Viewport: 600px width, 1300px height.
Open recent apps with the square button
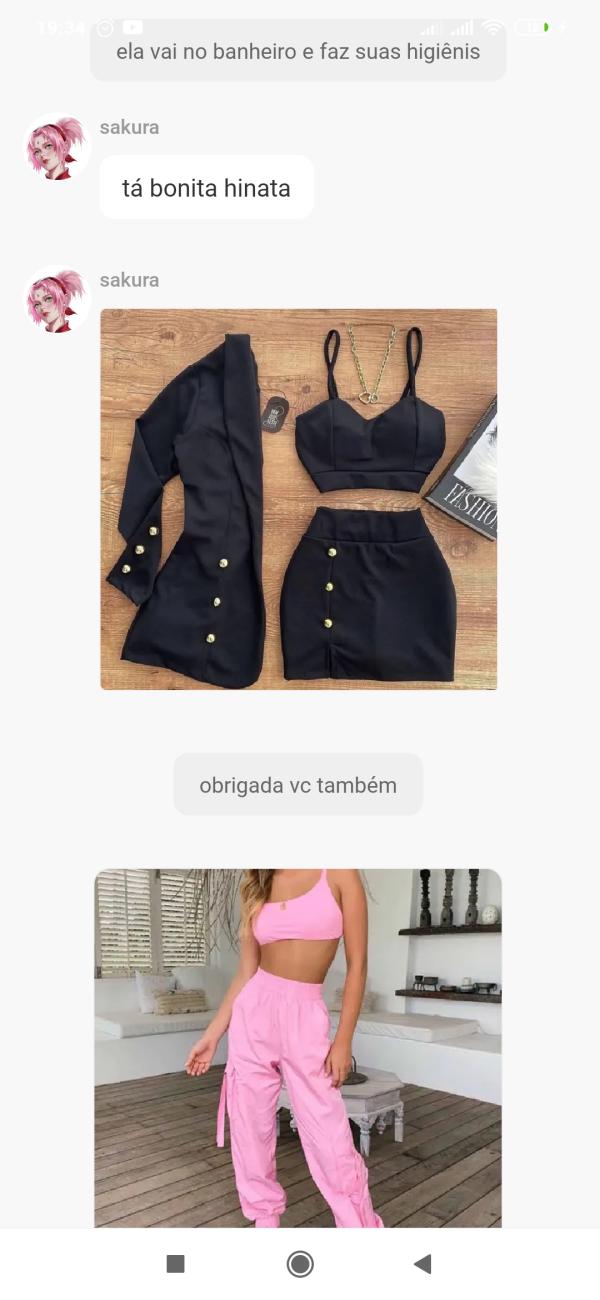175,1264
